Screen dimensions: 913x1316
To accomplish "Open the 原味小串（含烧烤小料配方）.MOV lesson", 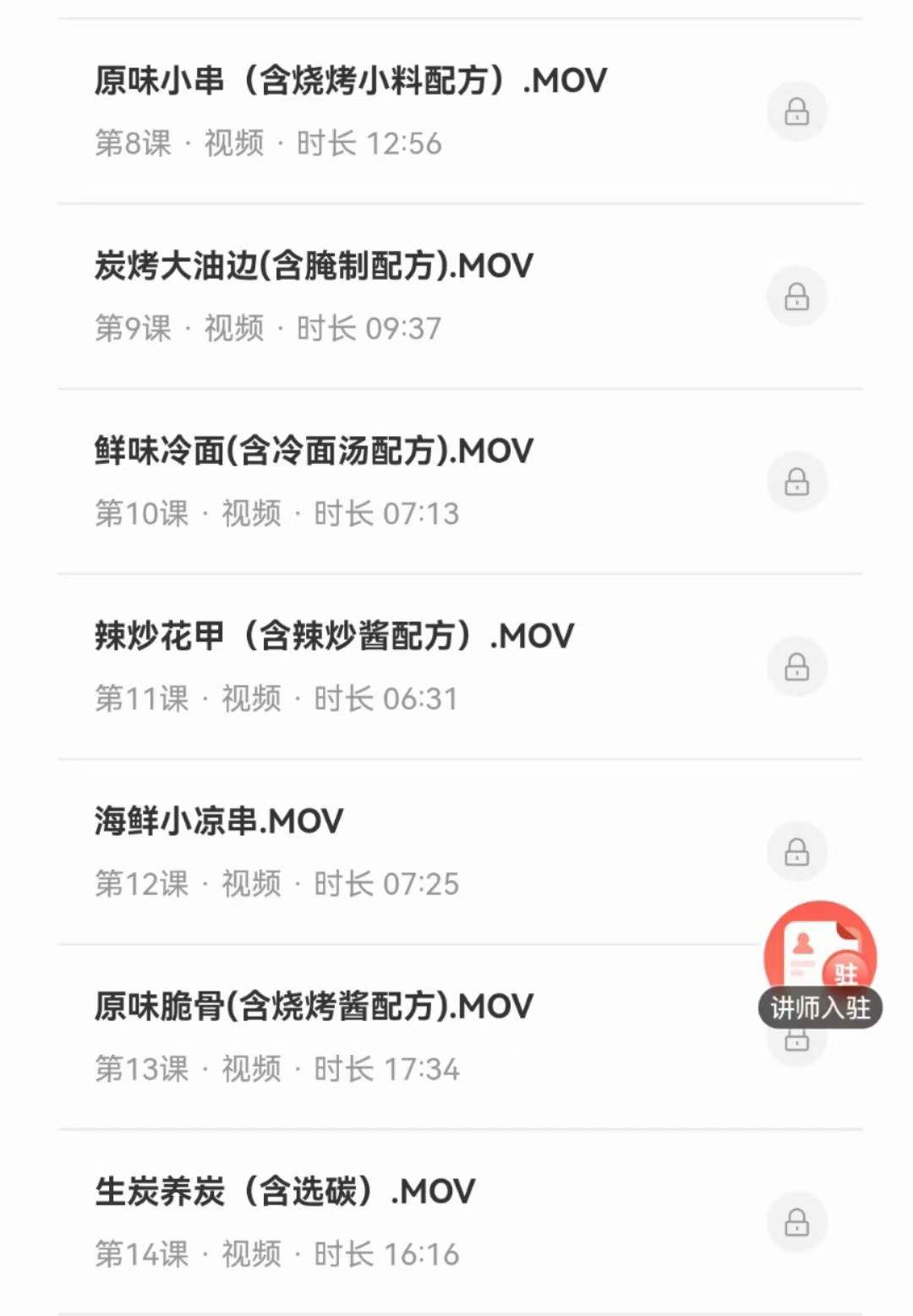I will coord(350,81).
